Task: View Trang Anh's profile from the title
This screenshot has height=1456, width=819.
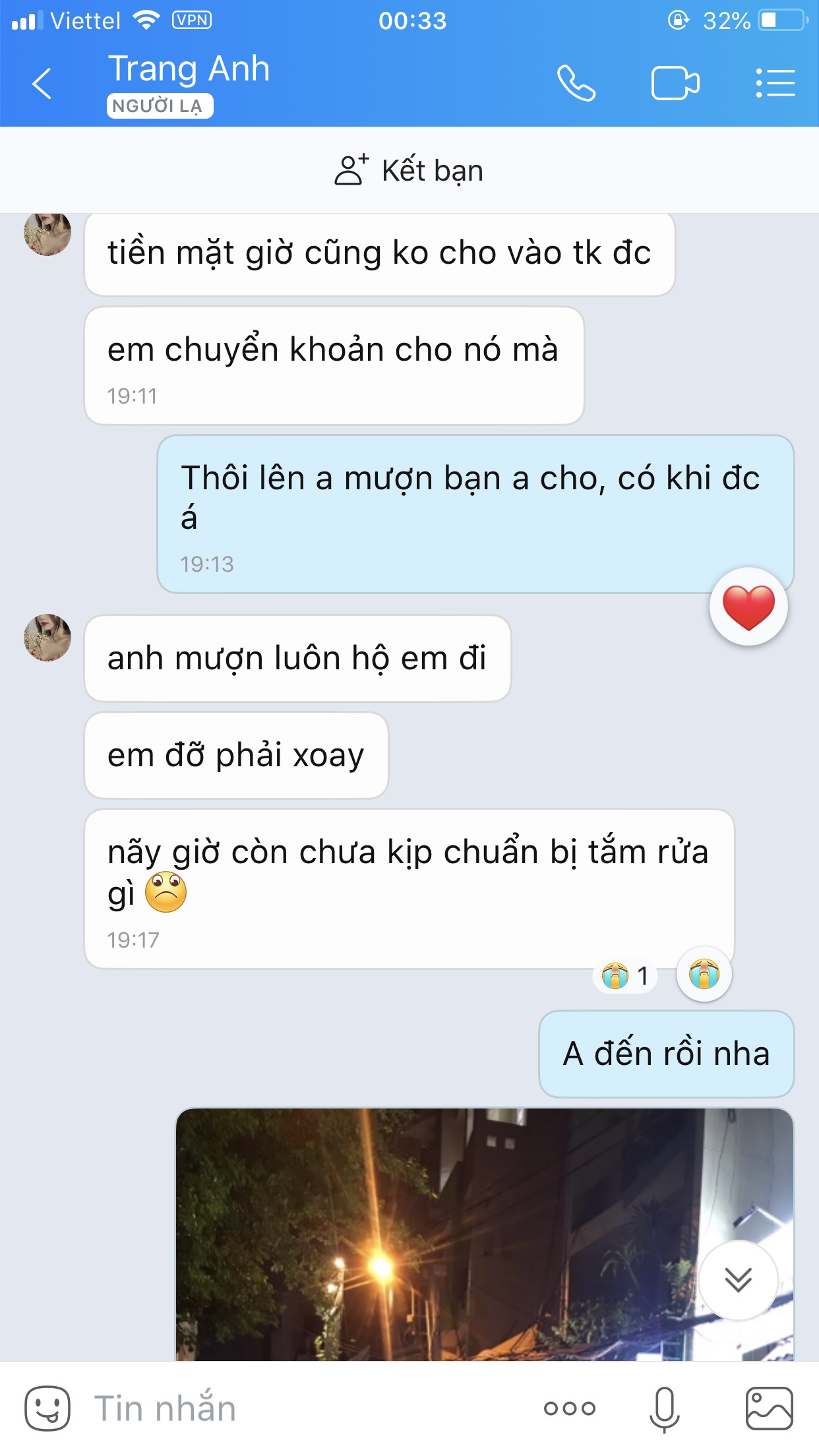Action: pyautogui.click(x=189, y=69)
